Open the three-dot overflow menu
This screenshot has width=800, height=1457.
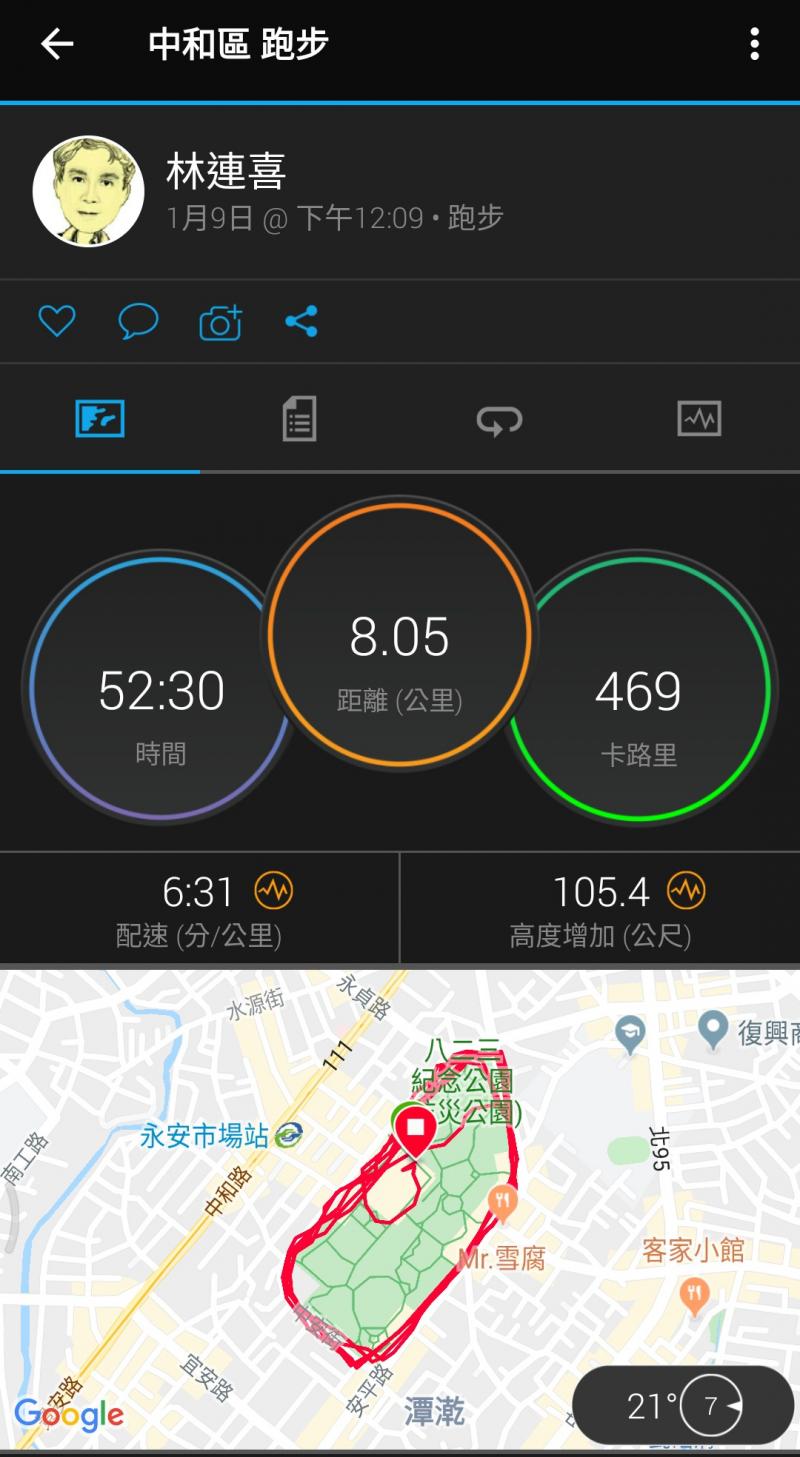754,44
